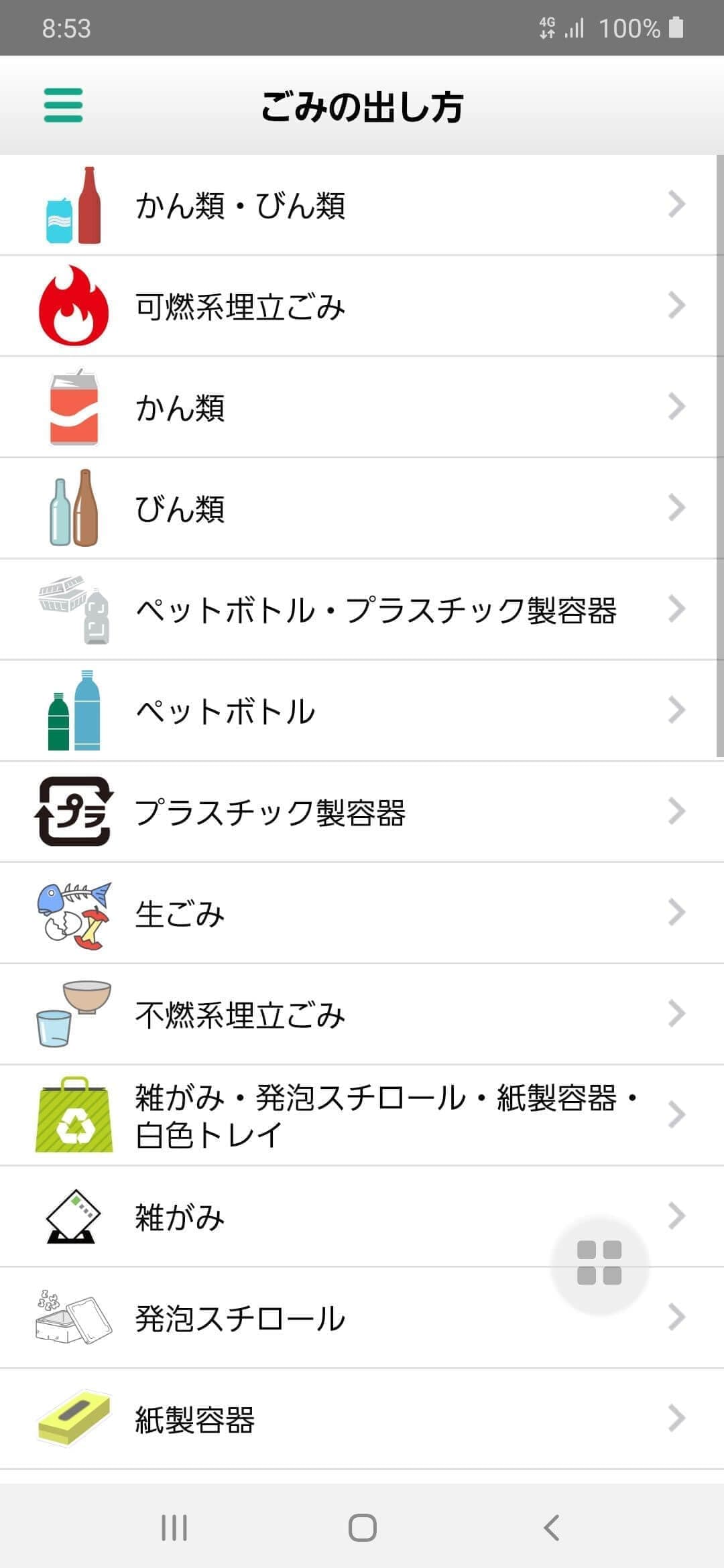Open ペットボトル・プラスチック製容器 category
724x1568 pixels.
(362, 610)
